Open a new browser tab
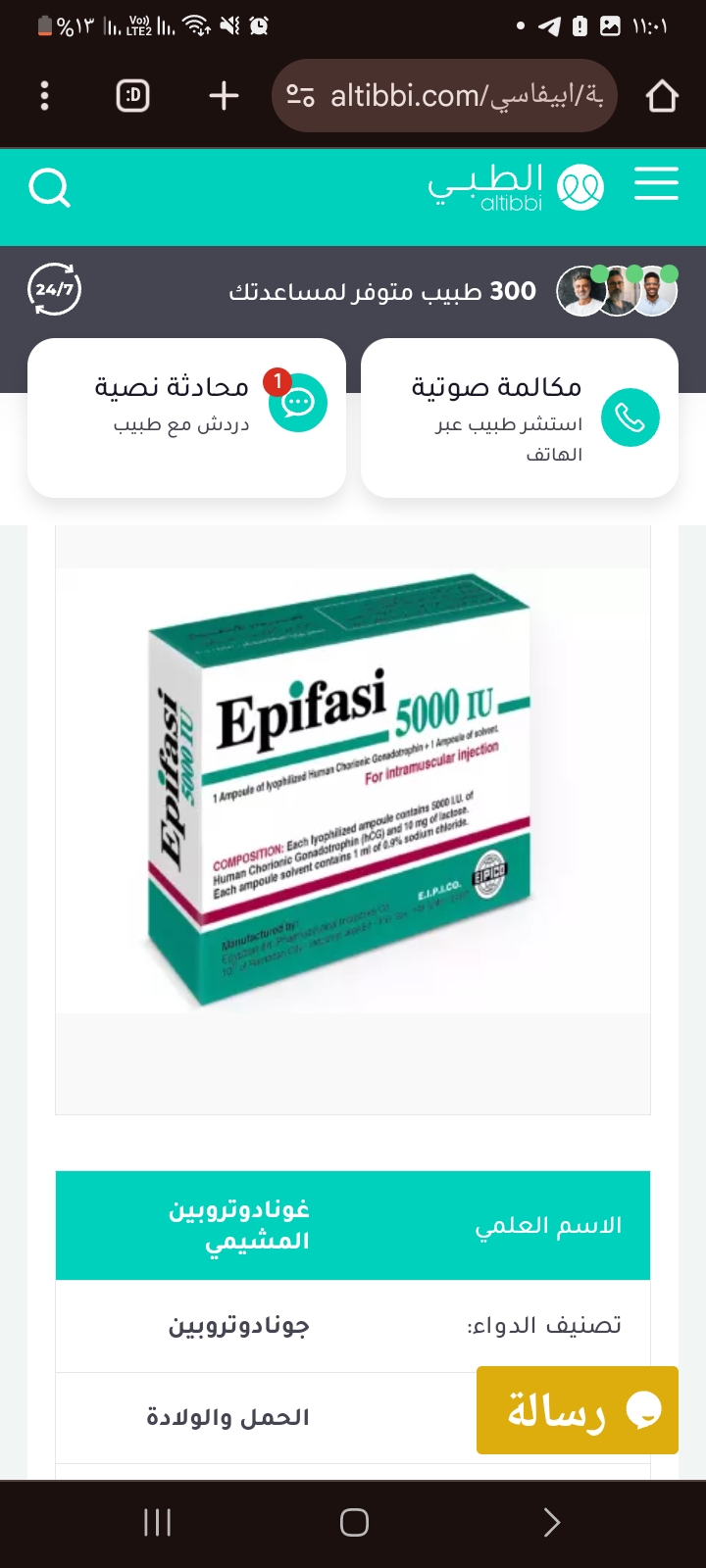The image size is (706, 1568). click(224, 96)
